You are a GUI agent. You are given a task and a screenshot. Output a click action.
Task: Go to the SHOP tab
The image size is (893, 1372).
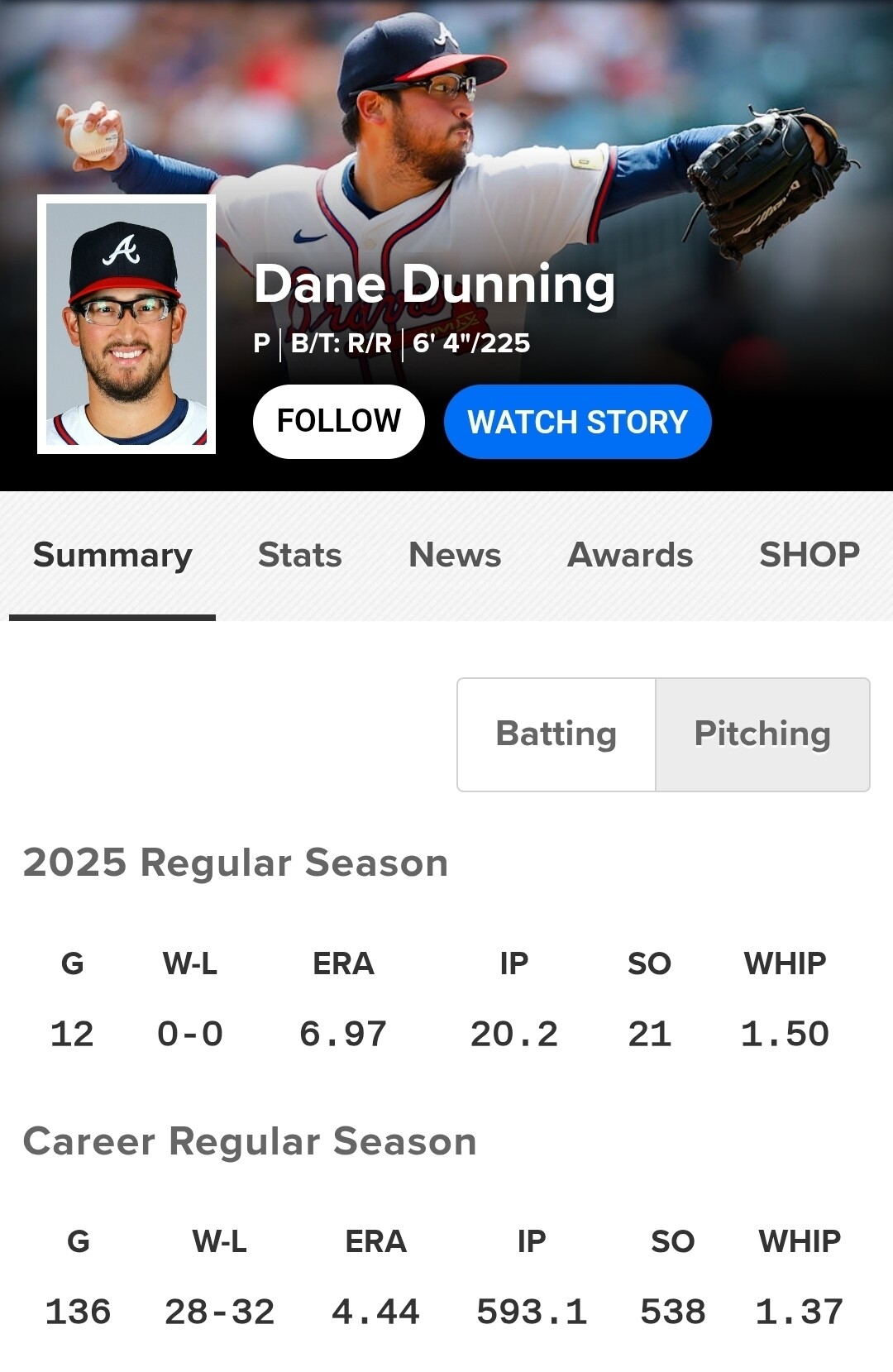click(x=809, y=555)
